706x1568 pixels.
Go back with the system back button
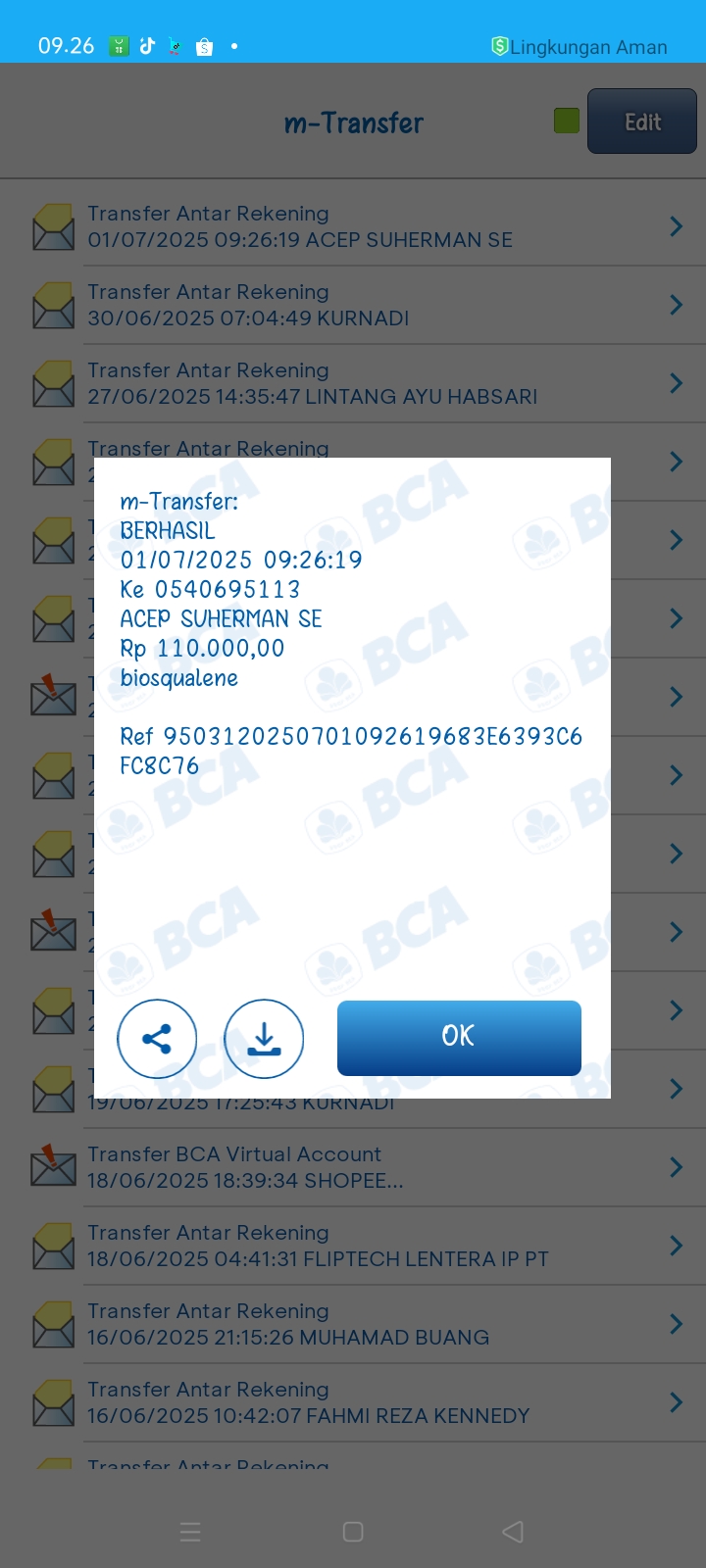pos(513,1532)
